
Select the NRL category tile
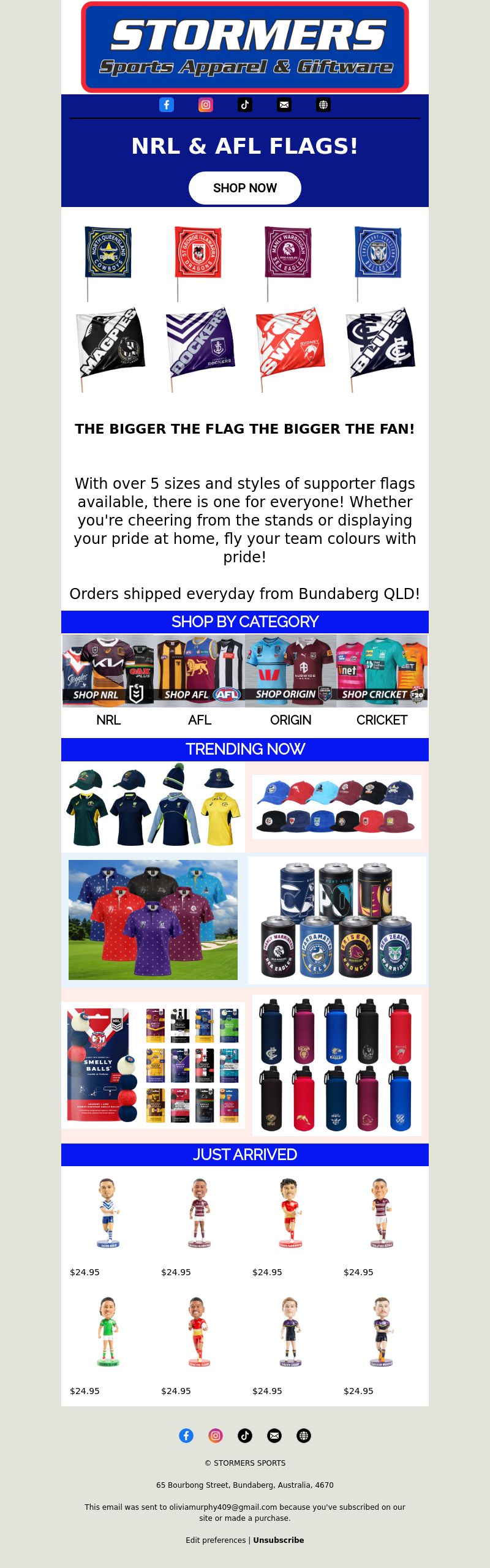(x=108, y=671)
